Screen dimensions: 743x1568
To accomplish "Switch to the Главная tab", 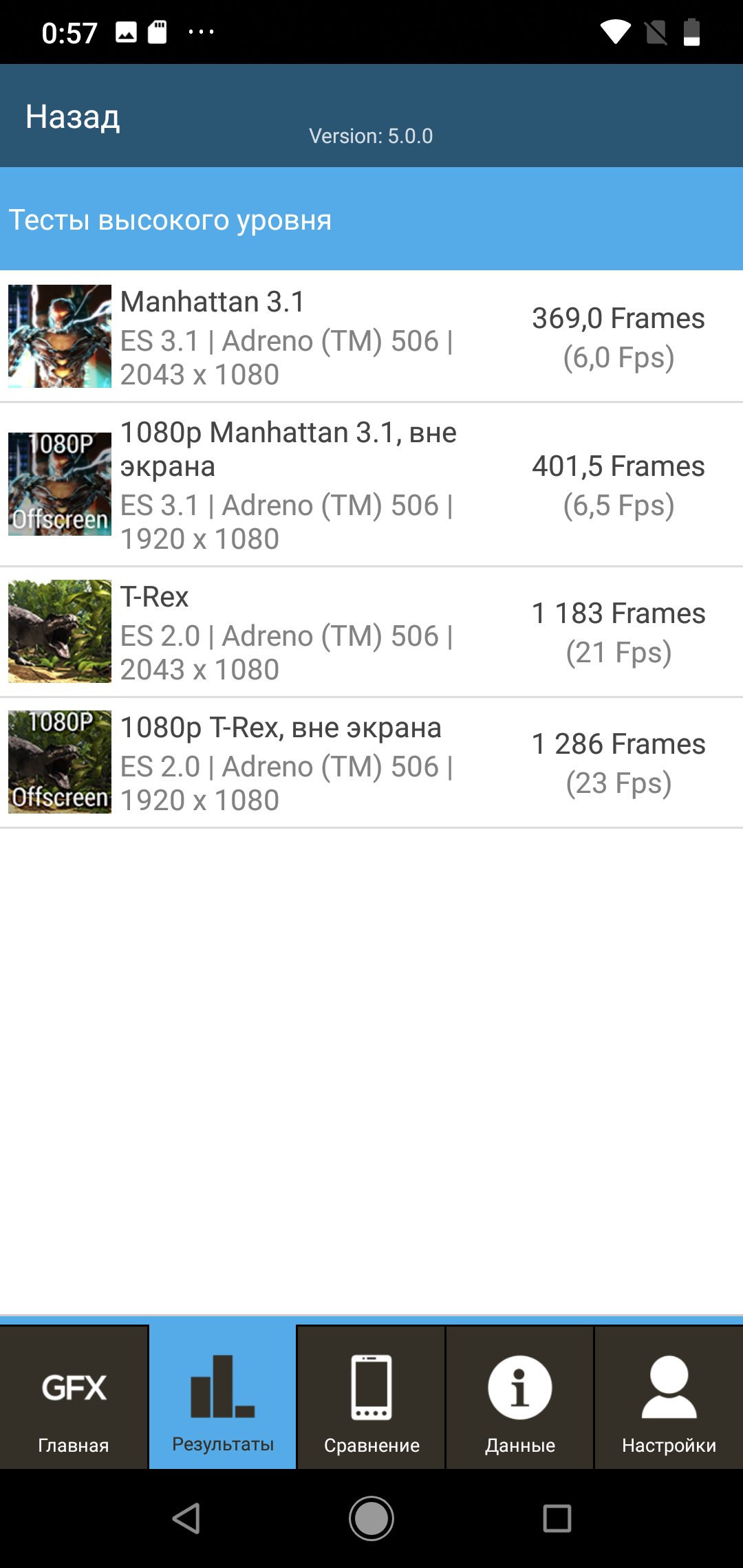I will coord(74,1397).
